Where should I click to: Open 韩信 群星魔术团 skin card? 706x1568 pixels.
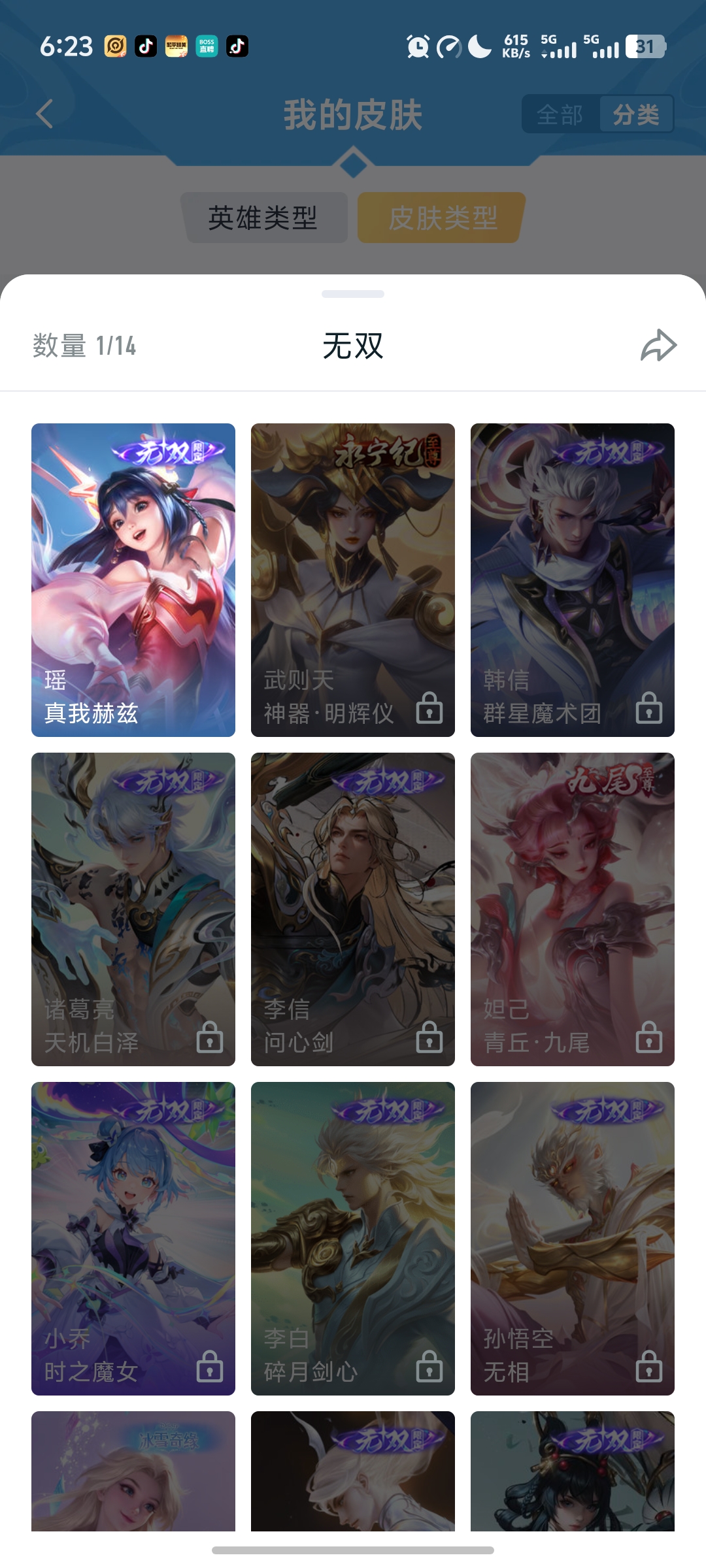pos(573,580)
